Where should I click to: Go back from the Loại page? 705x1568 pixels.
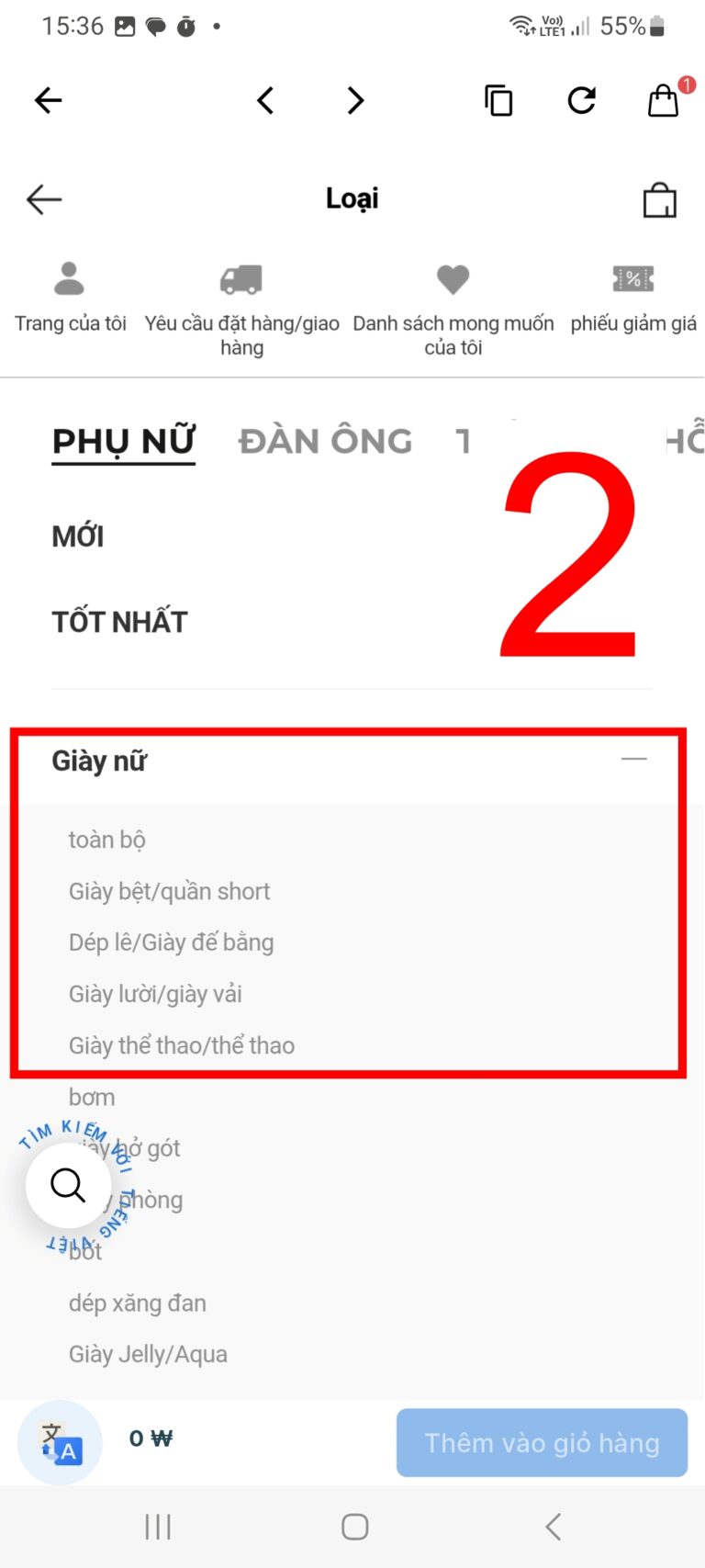point(44,199)
